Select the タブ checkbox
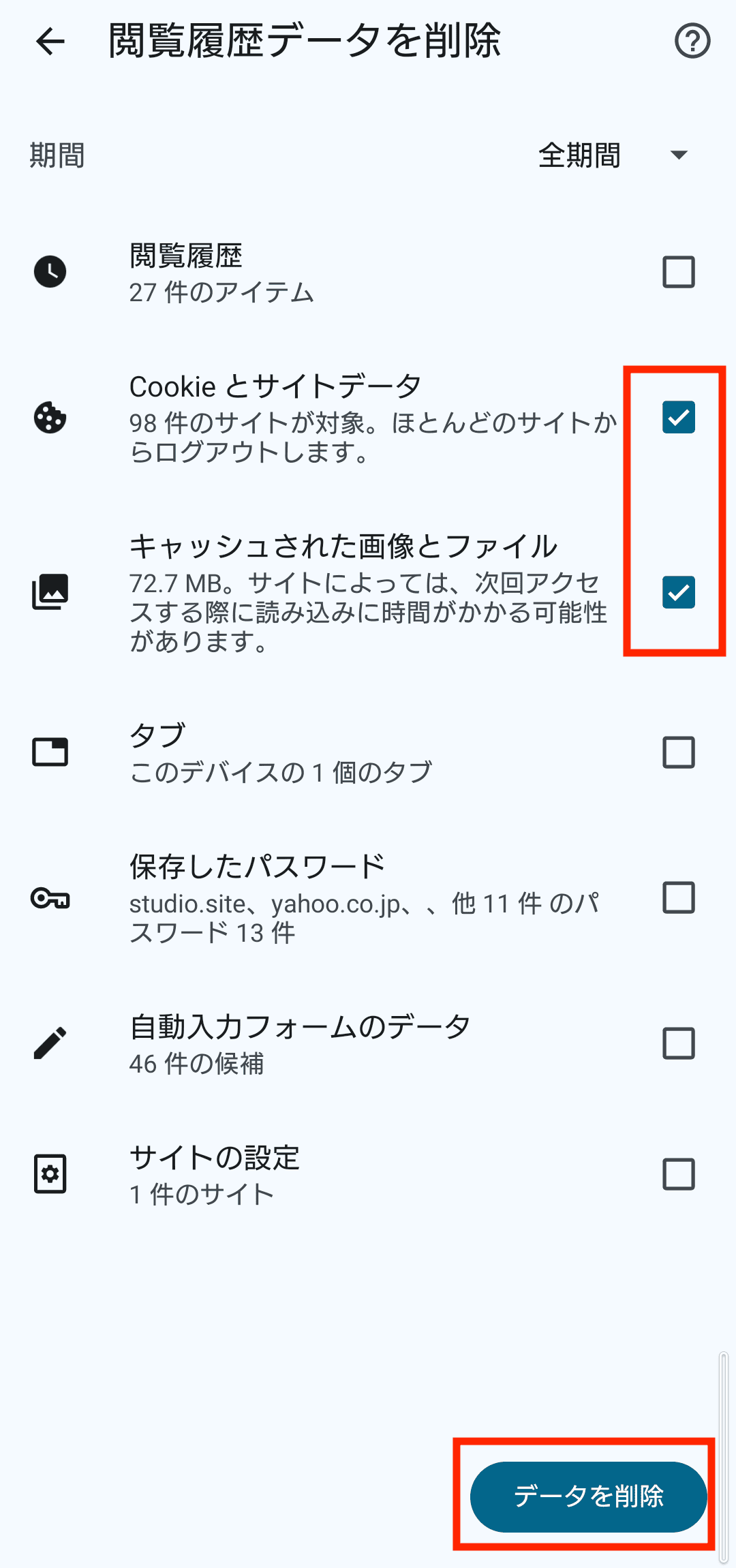 [x=678, y=752]
